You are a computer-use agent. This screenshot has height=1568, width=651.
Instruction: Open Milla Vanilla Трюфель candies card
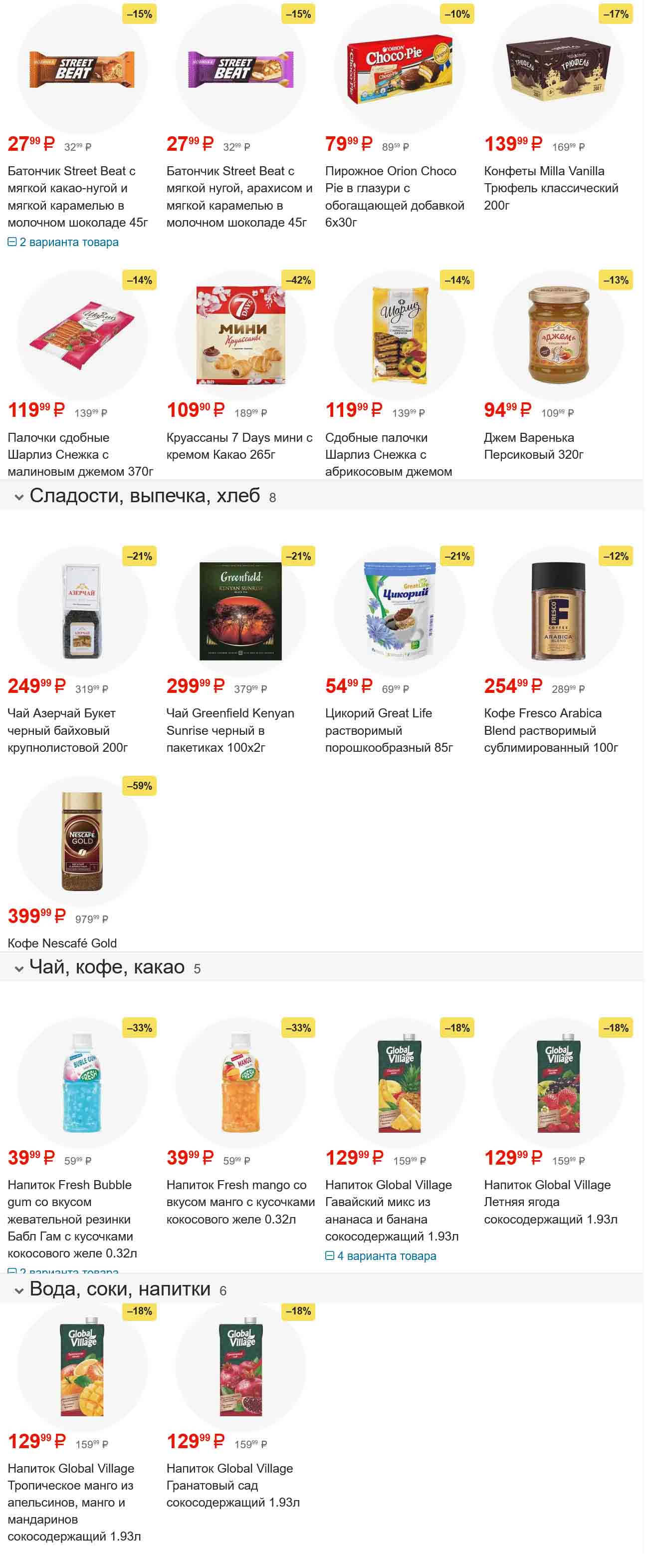click(x=551, y=188)
